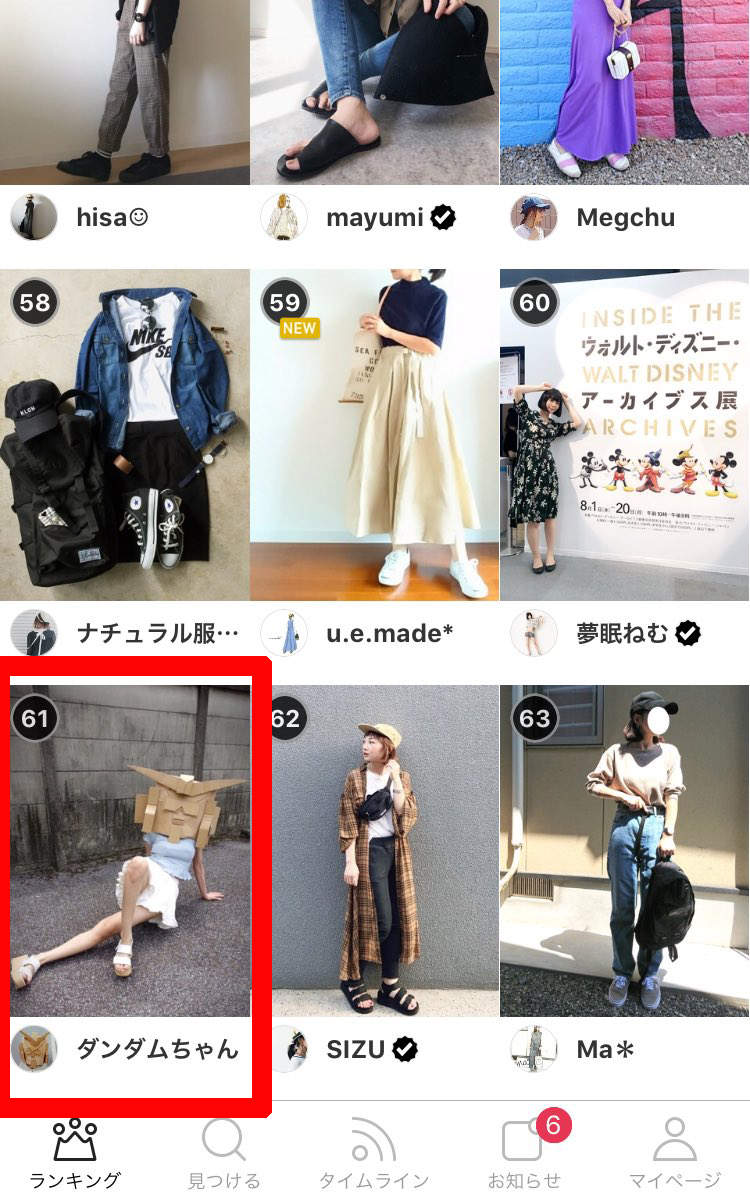Open the SIZU profile name

(x=356, y=1049)
